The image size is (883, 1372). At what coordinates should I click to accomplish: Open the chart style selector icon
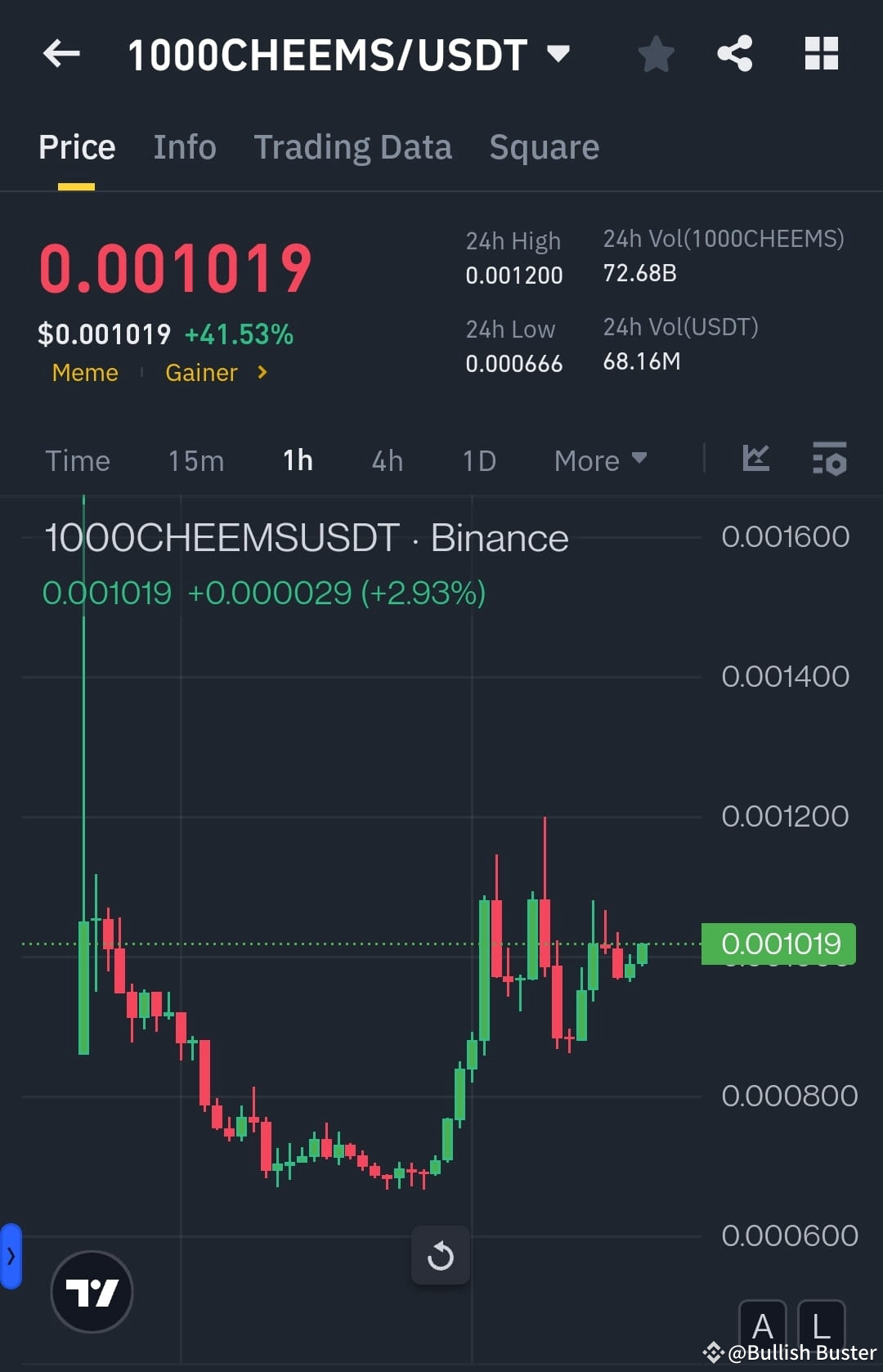tap(755, 460)
